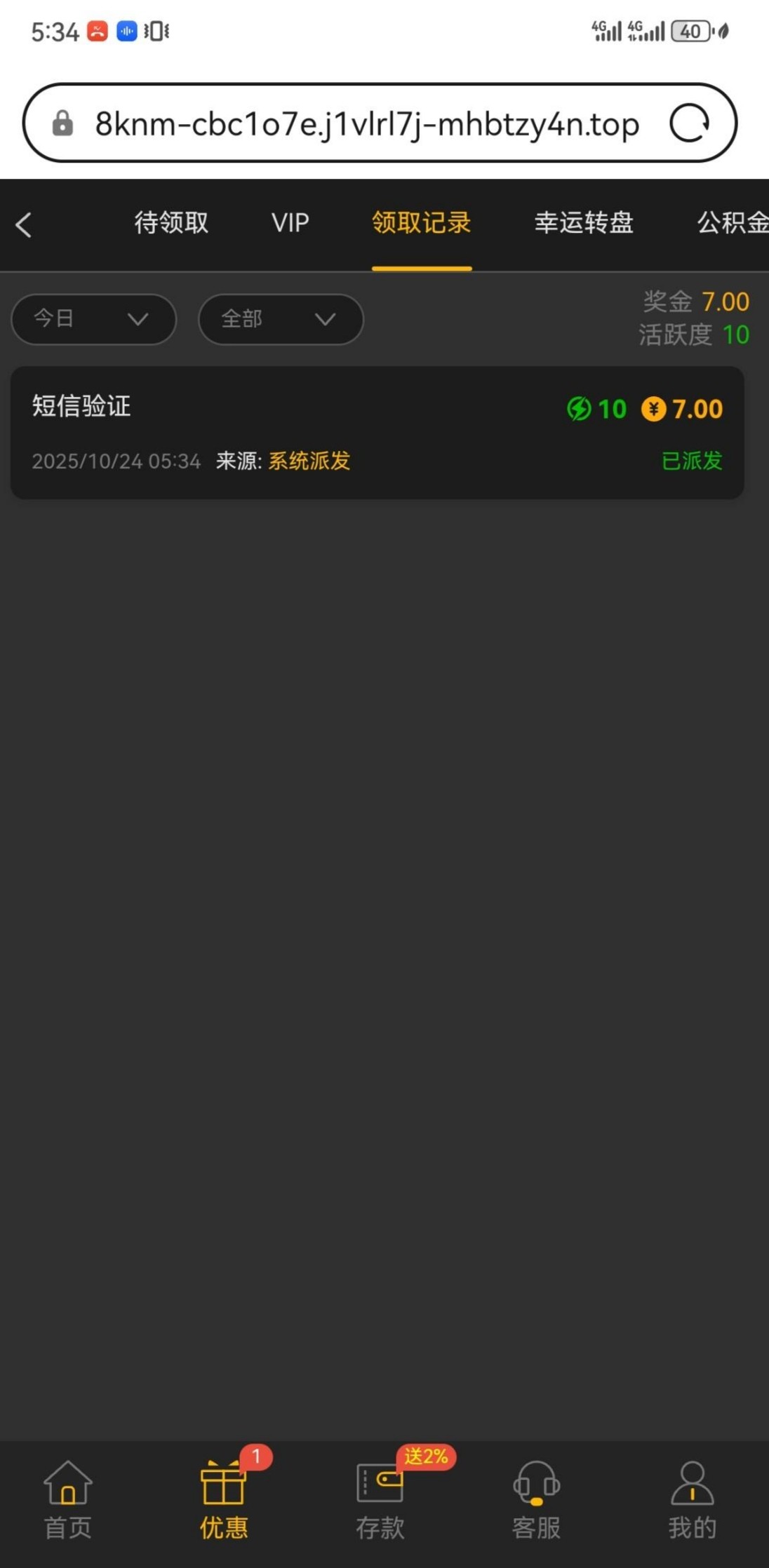The width and height of the screenshot is (769, 1568).
Task: Expand the 全部 type filter dropdown
Action: coord(281,319)
